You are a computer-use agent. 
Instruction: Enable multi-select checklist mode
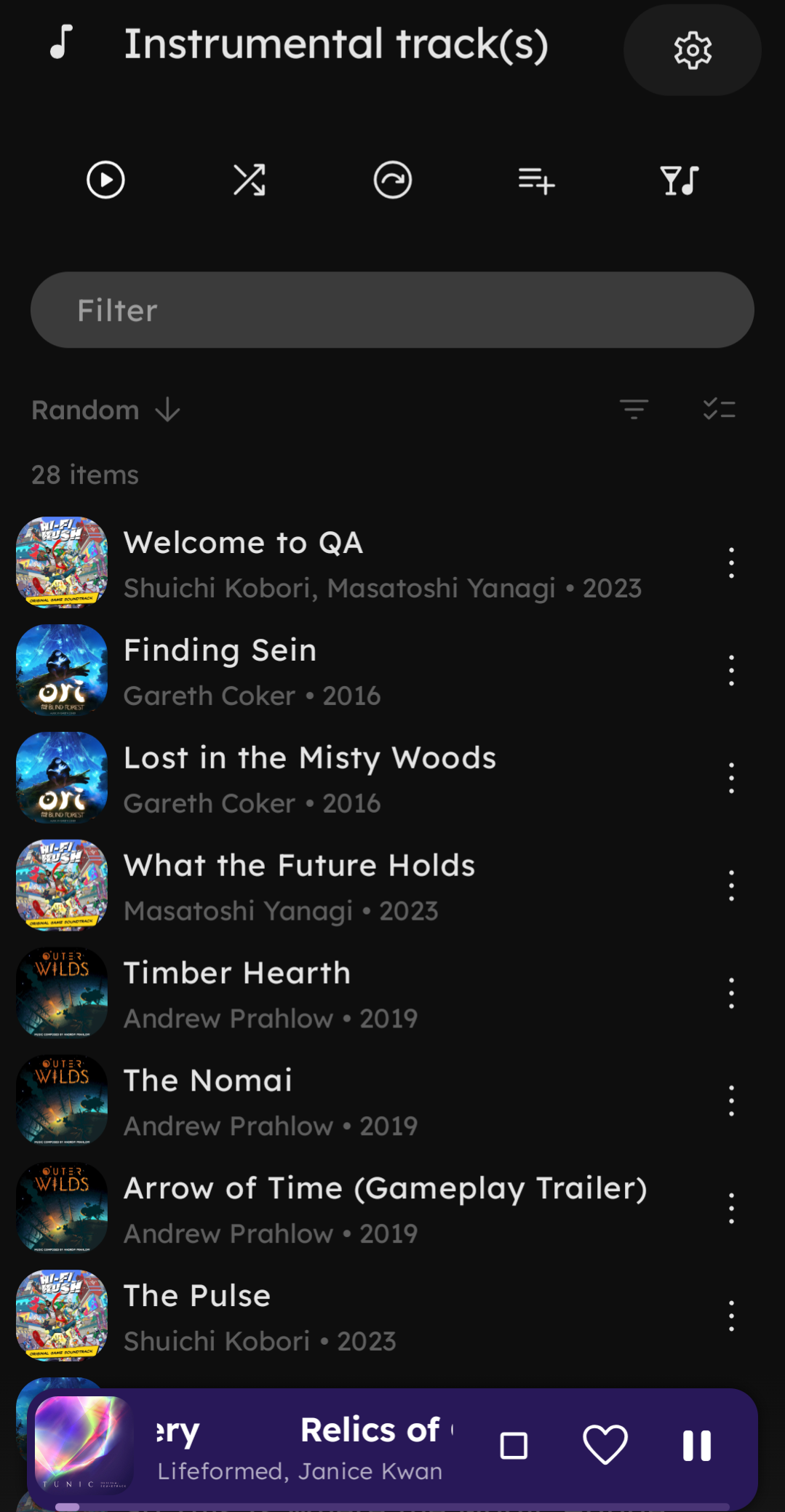tap(719, 409)
